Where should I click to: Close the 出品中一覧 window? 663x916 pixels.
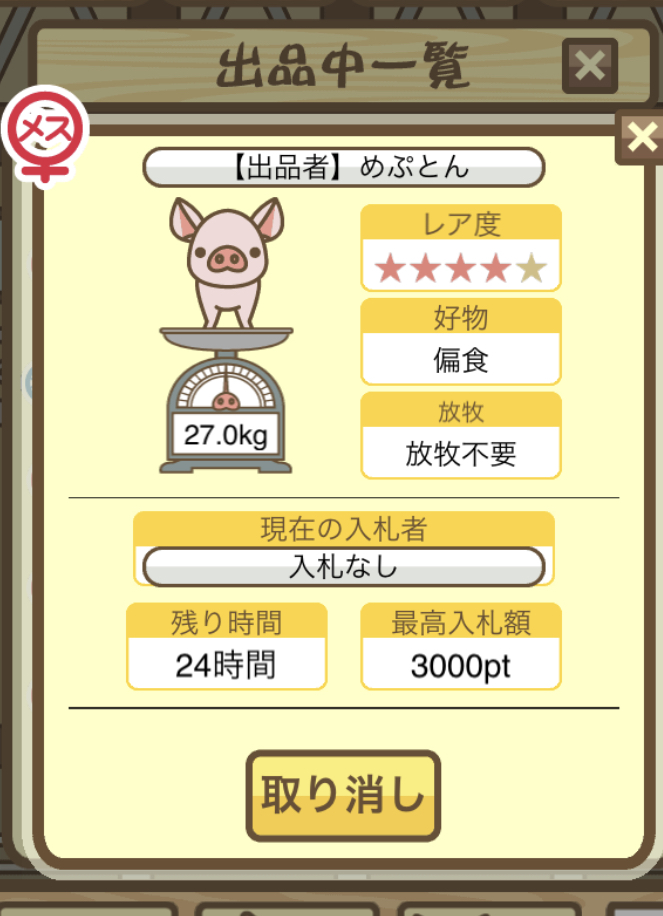click(589, 66)
